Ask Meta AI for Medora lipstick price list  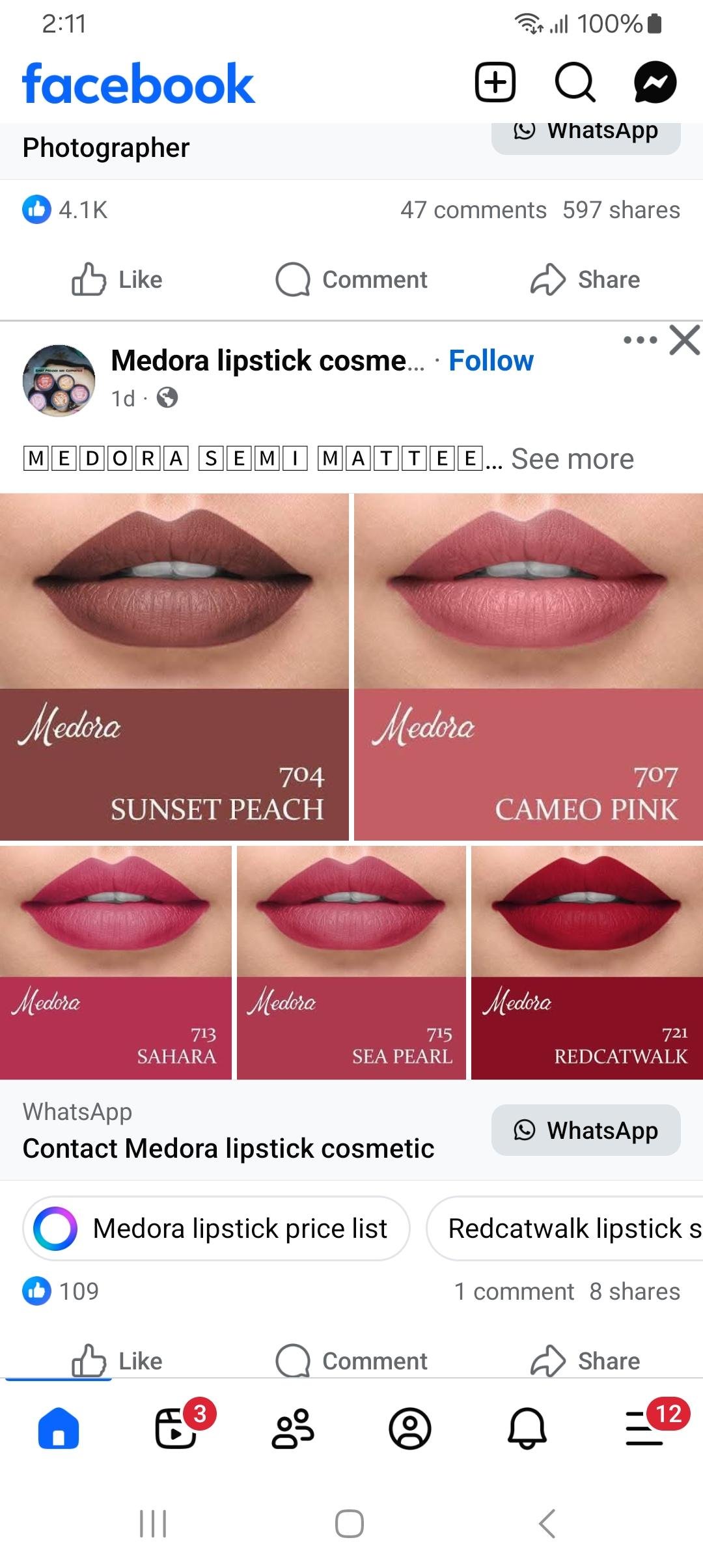(216, 1229)
